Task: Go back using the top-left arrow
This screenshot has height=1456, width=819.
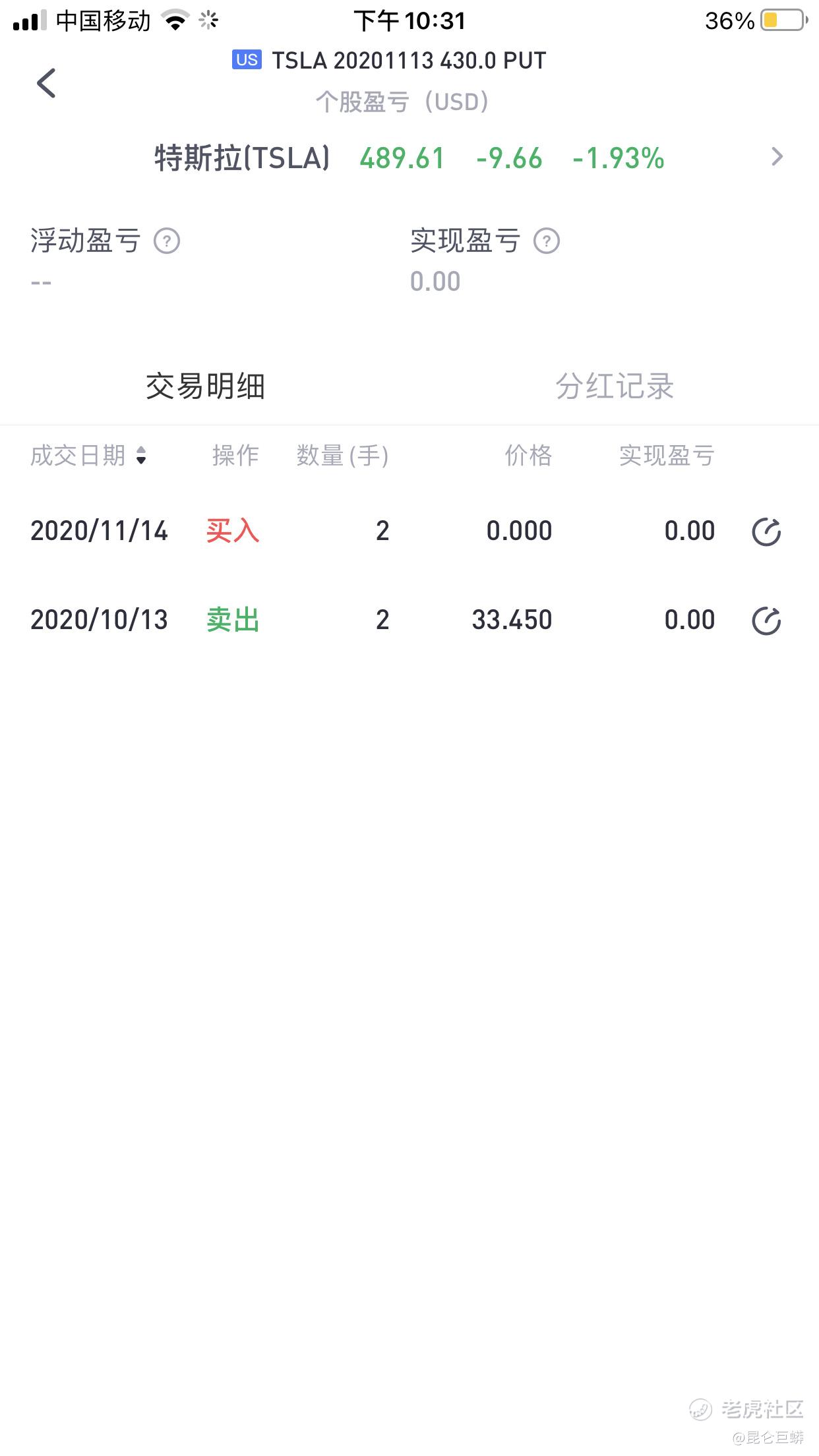Action: pyautogui.click(x=46, y=83)
